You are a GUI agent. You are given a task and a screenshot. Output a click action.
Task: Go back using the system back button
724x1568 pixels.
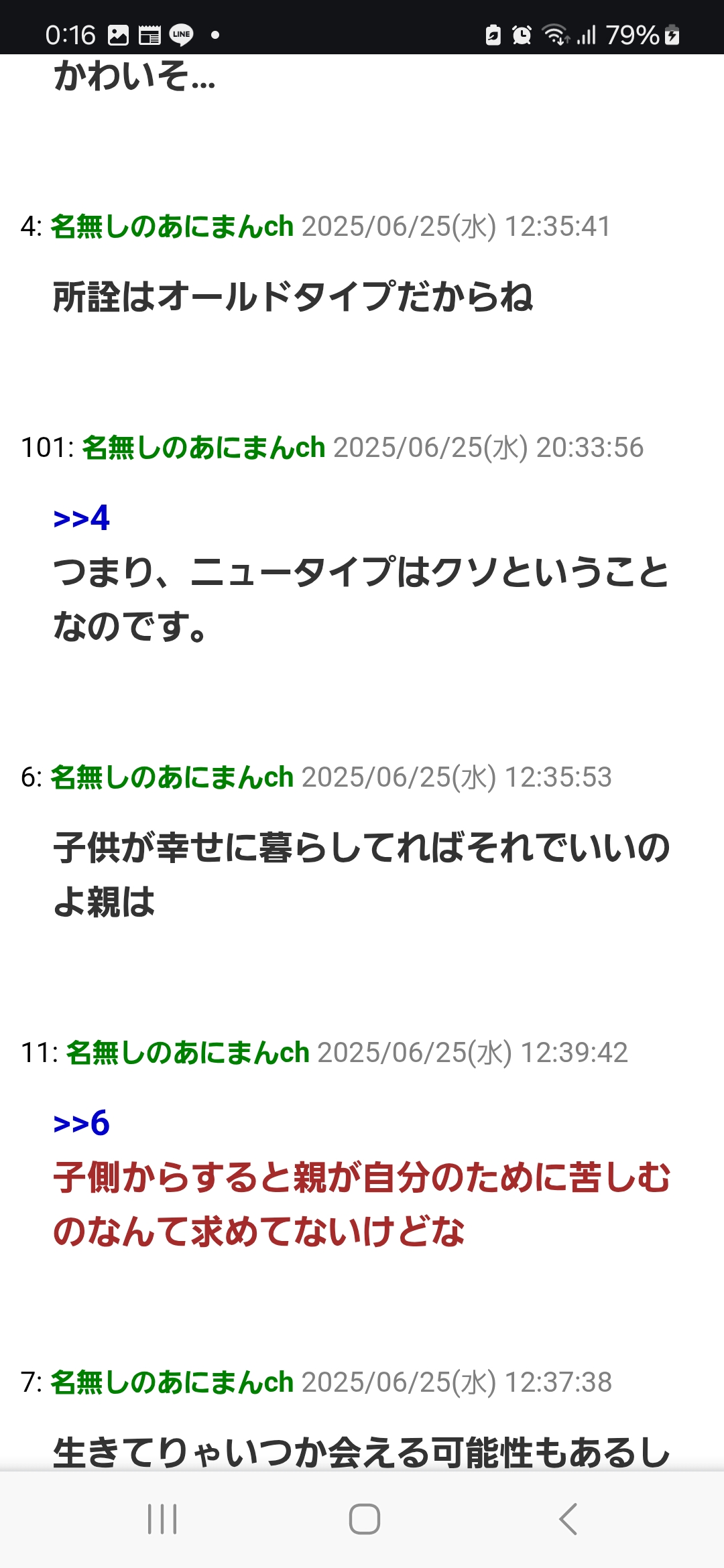[568, 1518]
